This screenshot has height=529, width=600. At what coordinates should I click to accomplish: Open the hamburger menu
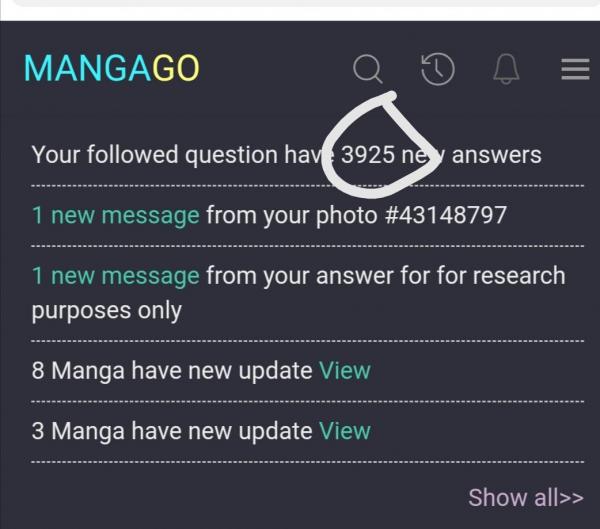coord(575,69)
